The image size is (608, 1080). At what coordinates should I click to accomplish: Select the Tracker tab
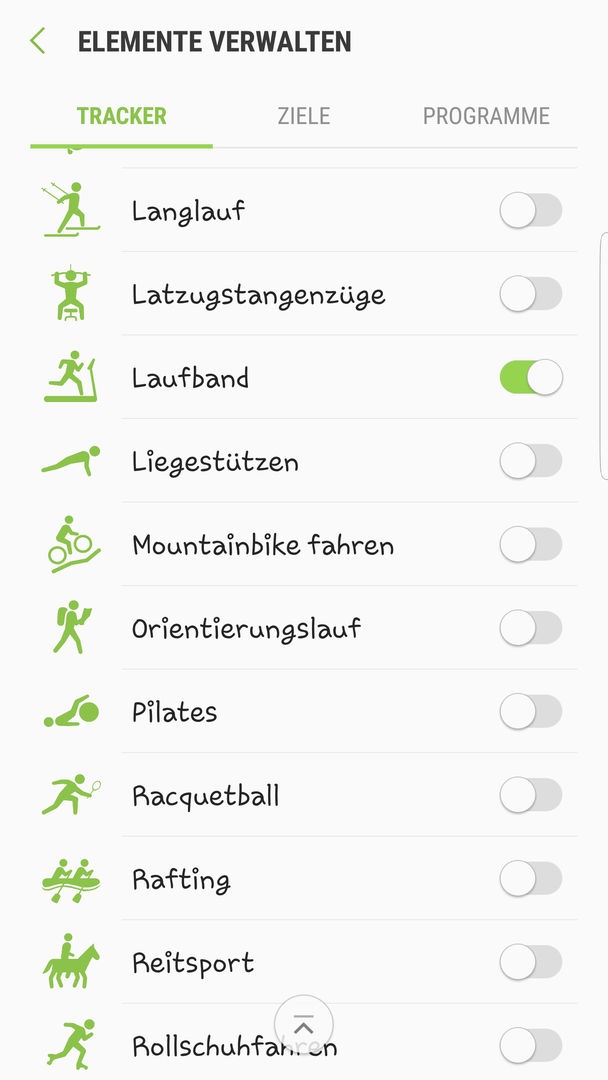click(x=122, y=116)
